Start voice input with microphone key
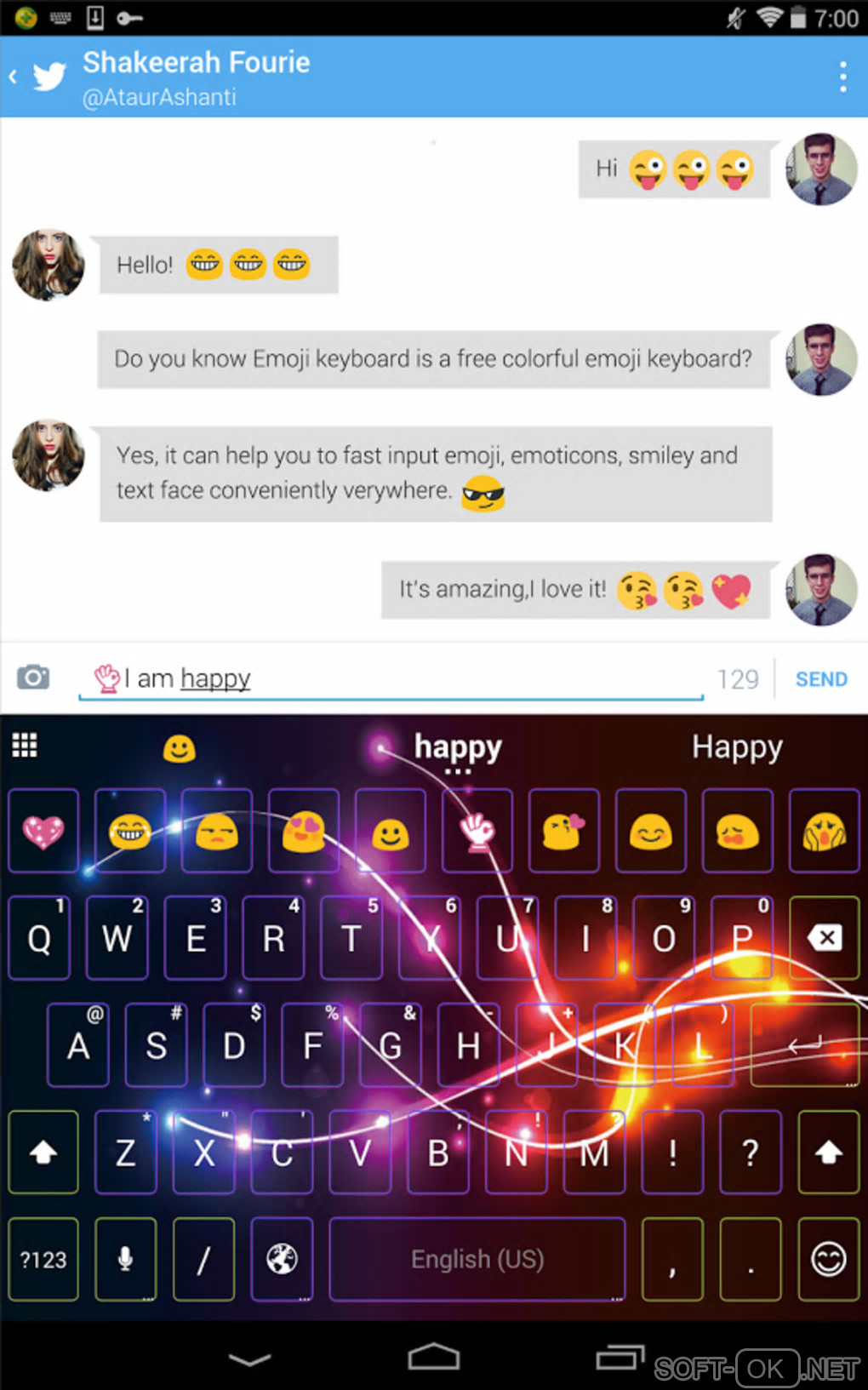This screenshot has width=868, height=1390. coord(125,1260)
